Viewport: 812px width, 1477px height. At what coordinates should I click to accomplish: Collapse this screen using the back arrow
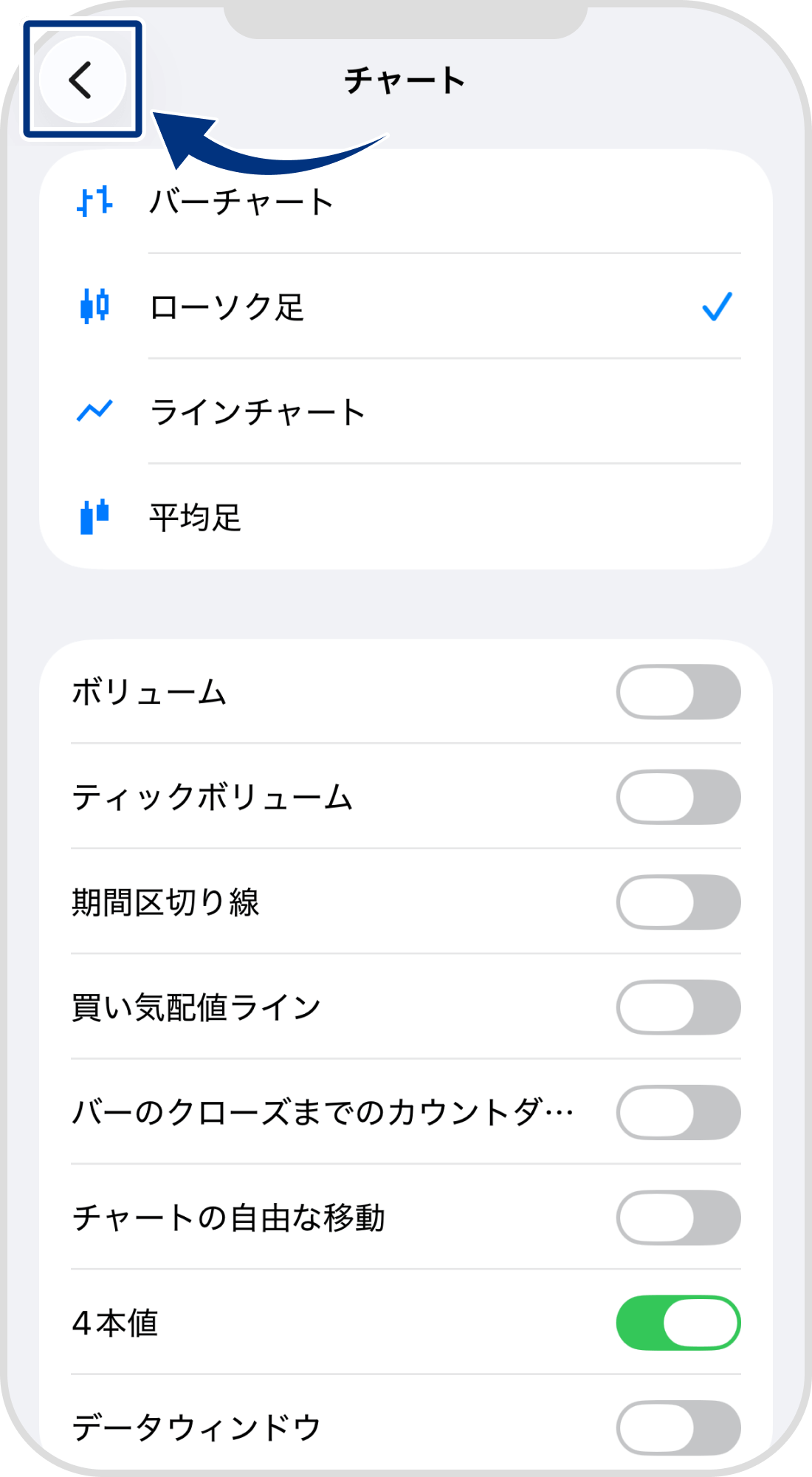coord(85,83)
